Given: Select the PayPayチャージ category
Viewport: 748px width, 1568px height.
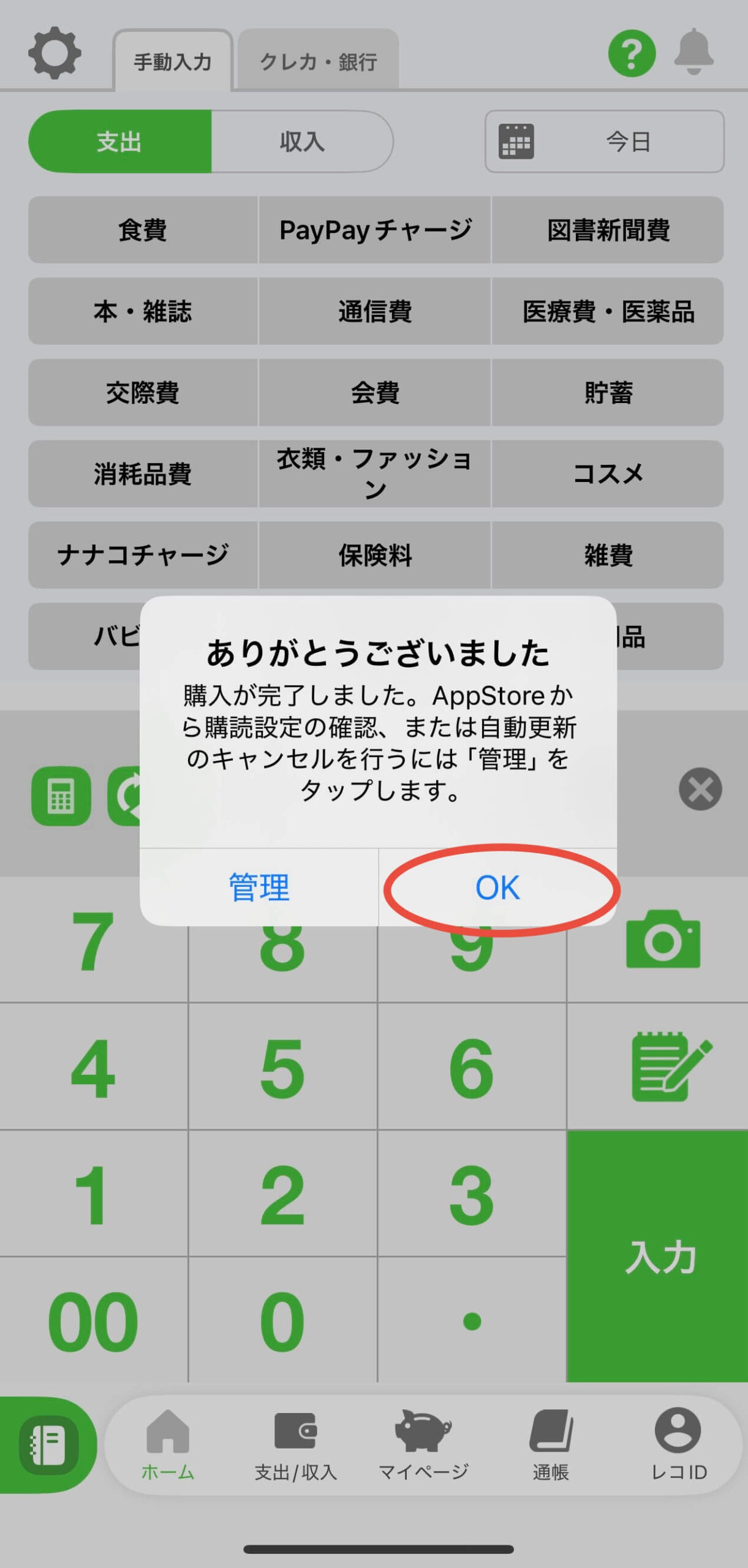Looking at the screenshot, I should [x=375, y=230].
